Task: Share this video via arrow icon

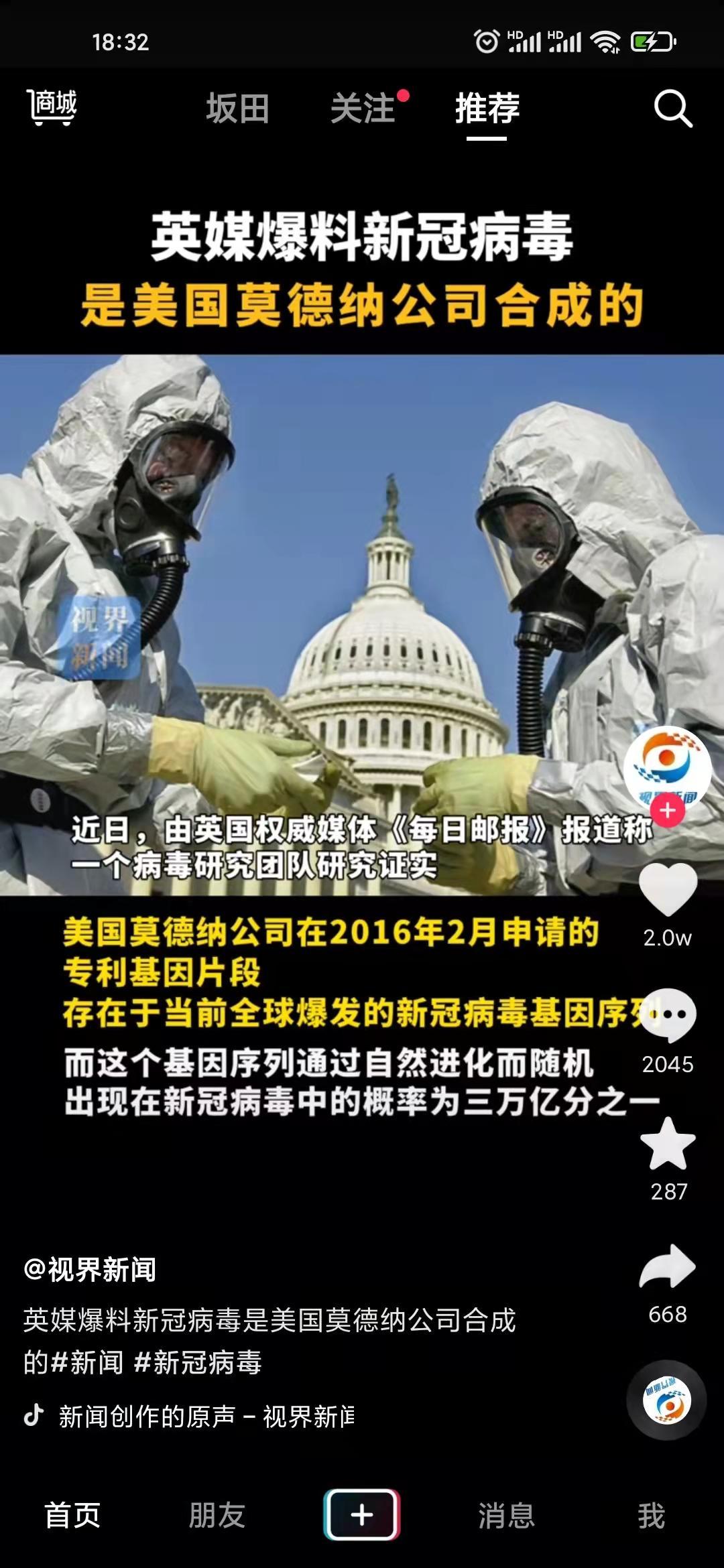Action: 668,1268
